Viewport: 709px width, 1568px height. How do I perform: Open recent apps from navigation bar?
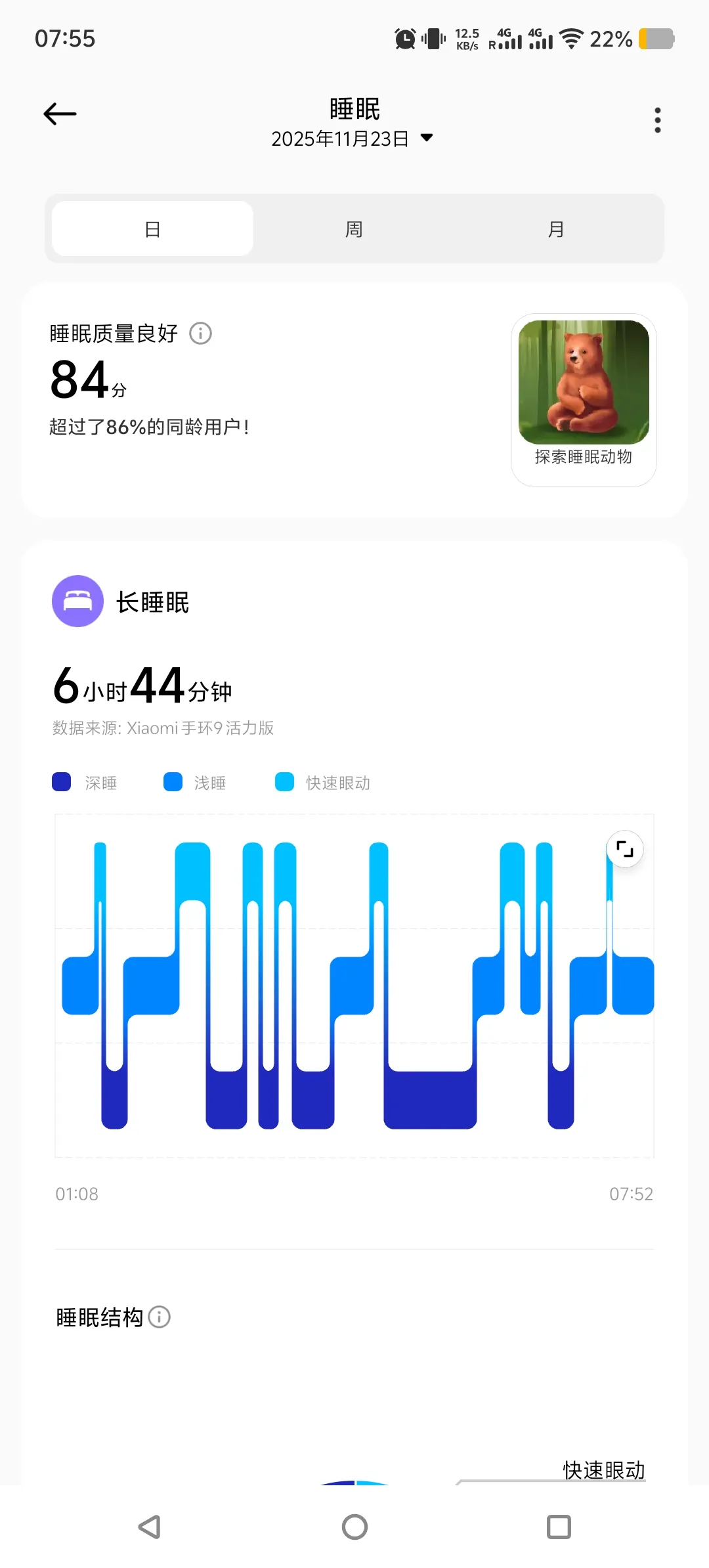[559, 1527]
